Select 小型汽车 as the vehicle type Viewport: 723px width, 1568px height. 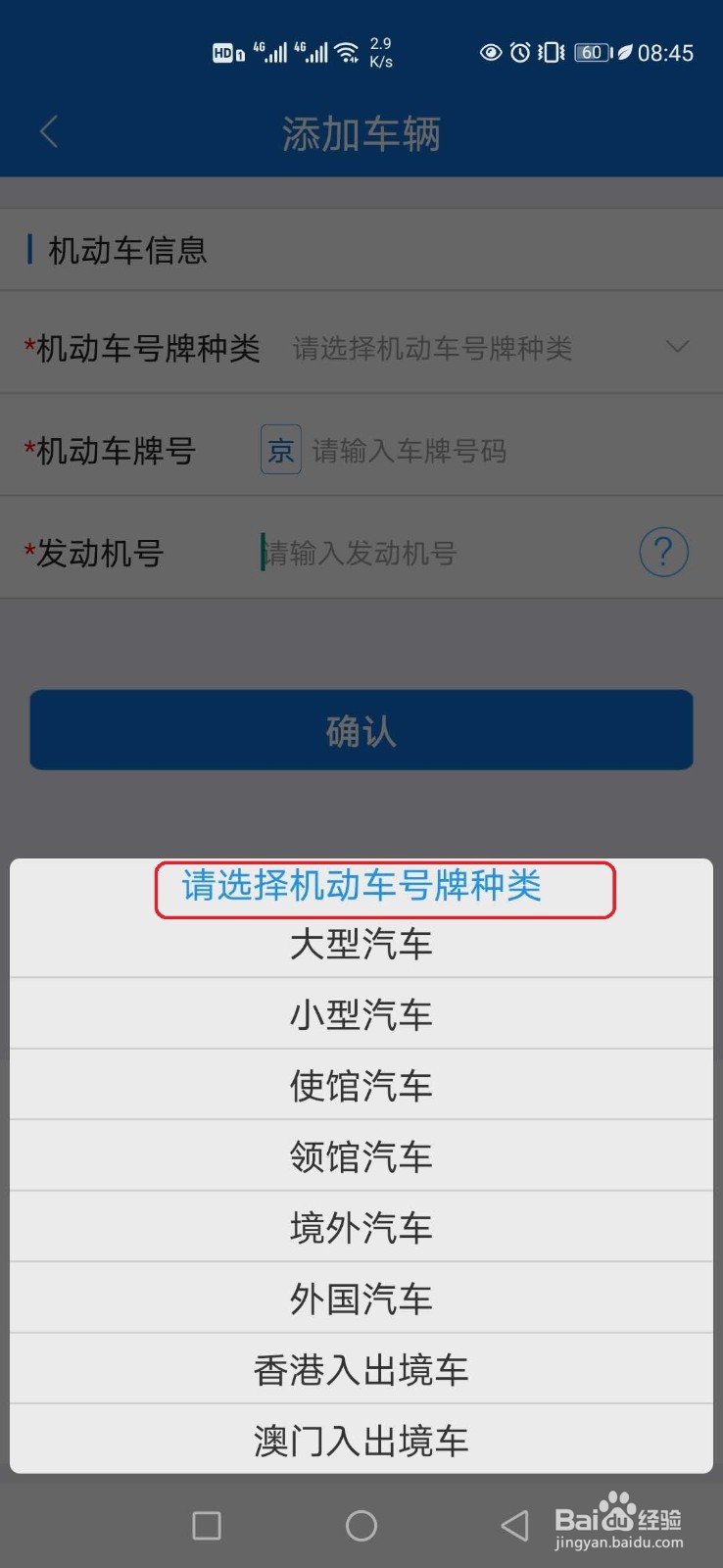[361, 1014]
